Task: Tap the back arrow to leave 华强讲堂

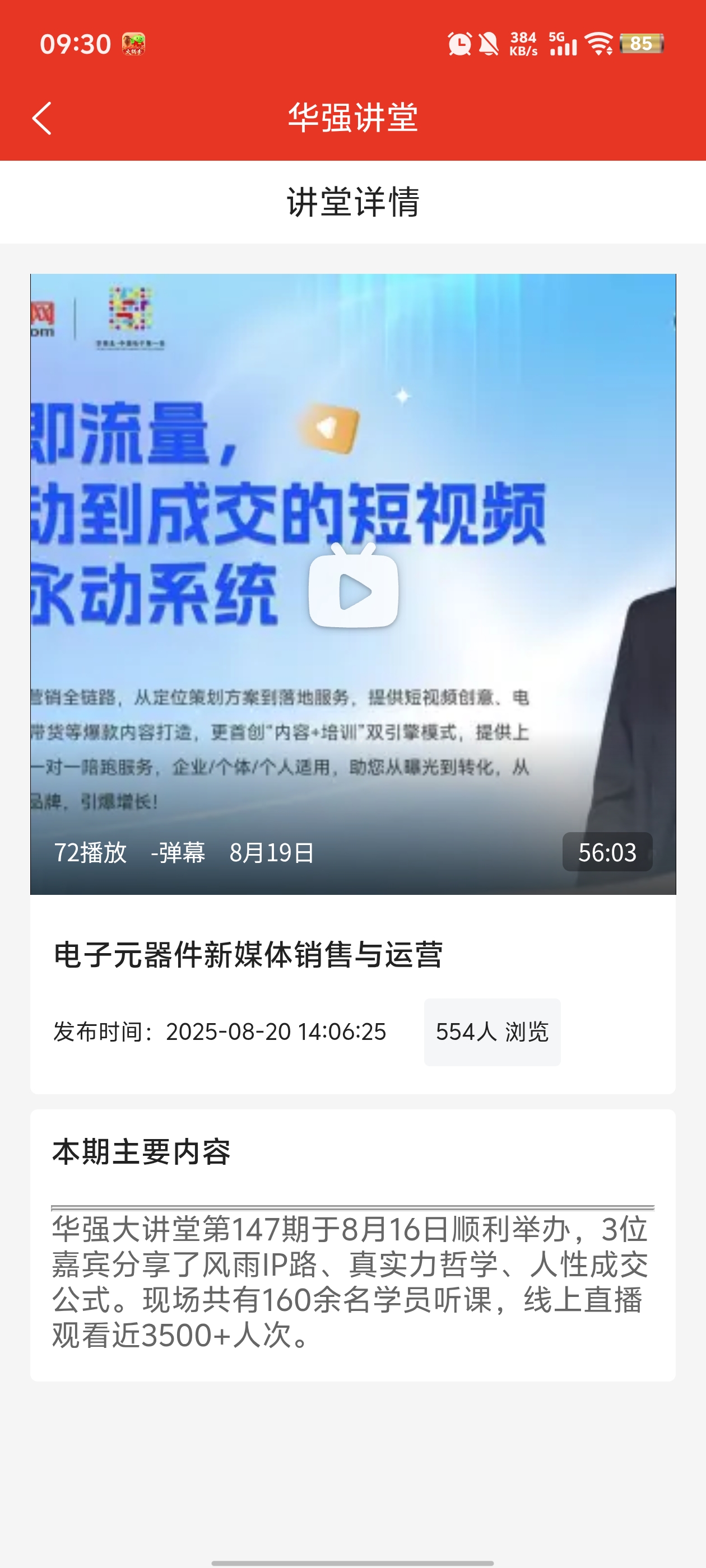Action: click(41, 117)
